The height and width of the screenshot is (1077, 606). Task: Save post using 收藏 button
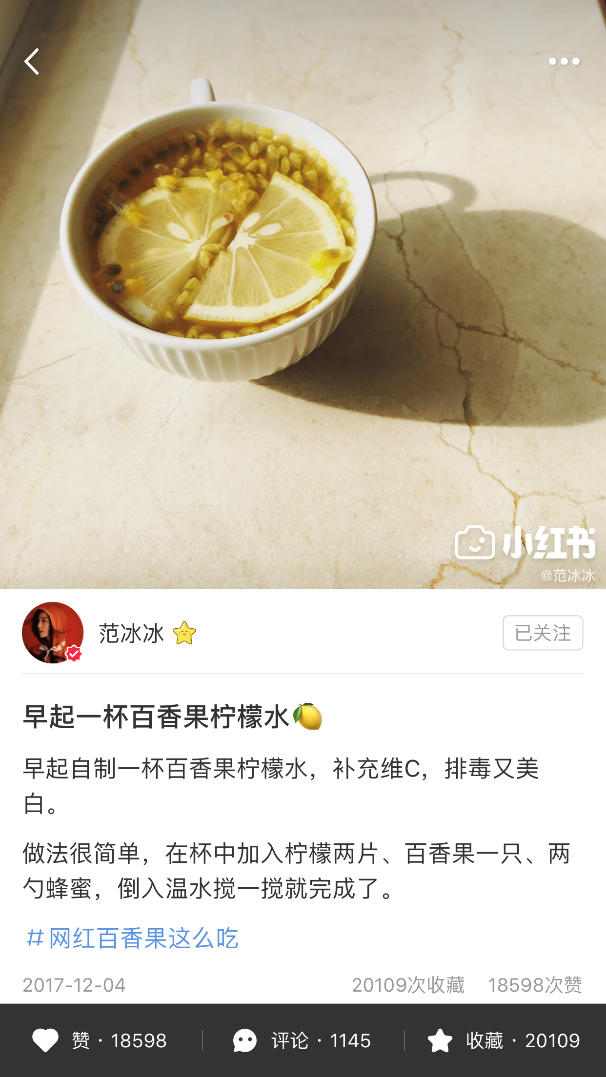coord(504,1041)
